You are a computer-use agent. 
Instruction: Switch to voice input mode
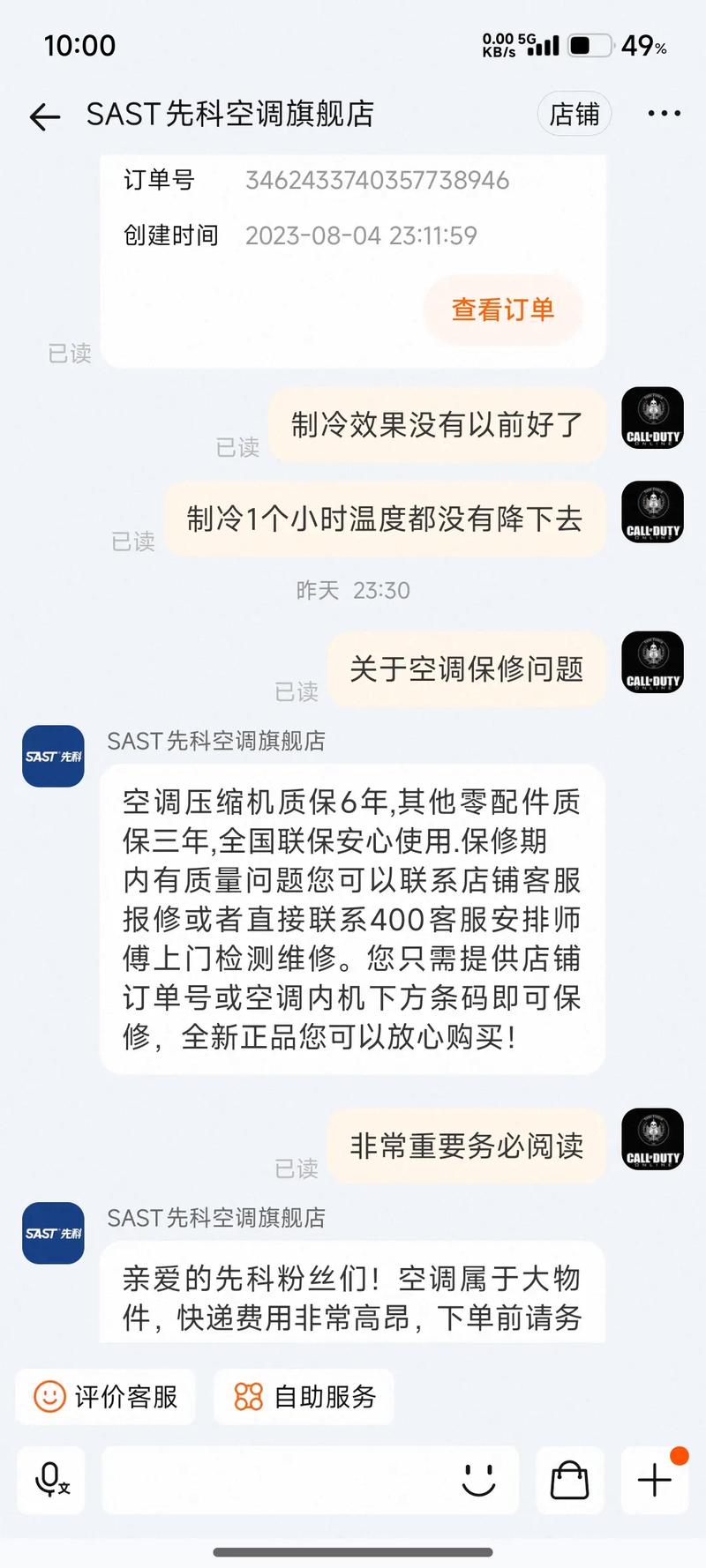50,1480
